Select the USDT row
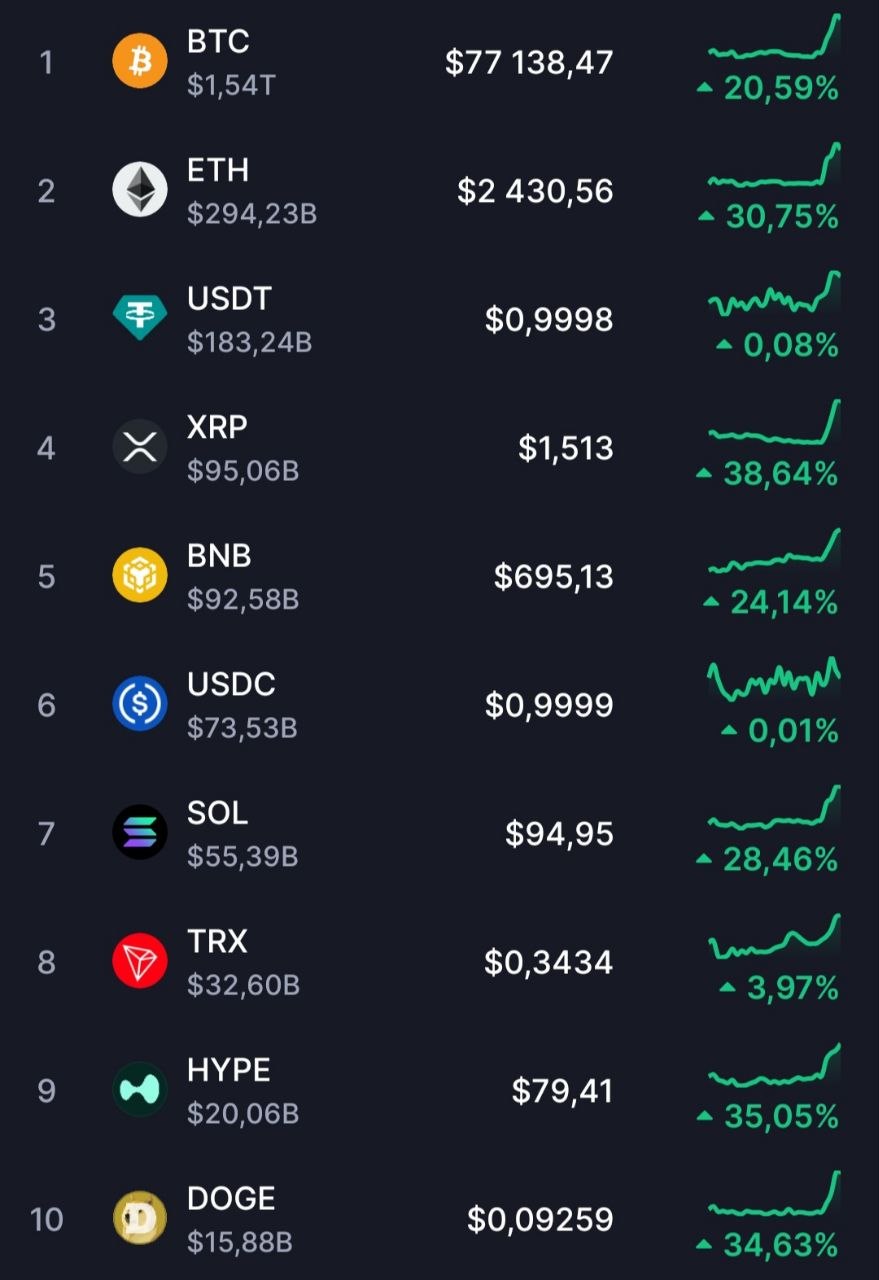The width and height of the screenshot is (879, 1280). click(439, 319)
